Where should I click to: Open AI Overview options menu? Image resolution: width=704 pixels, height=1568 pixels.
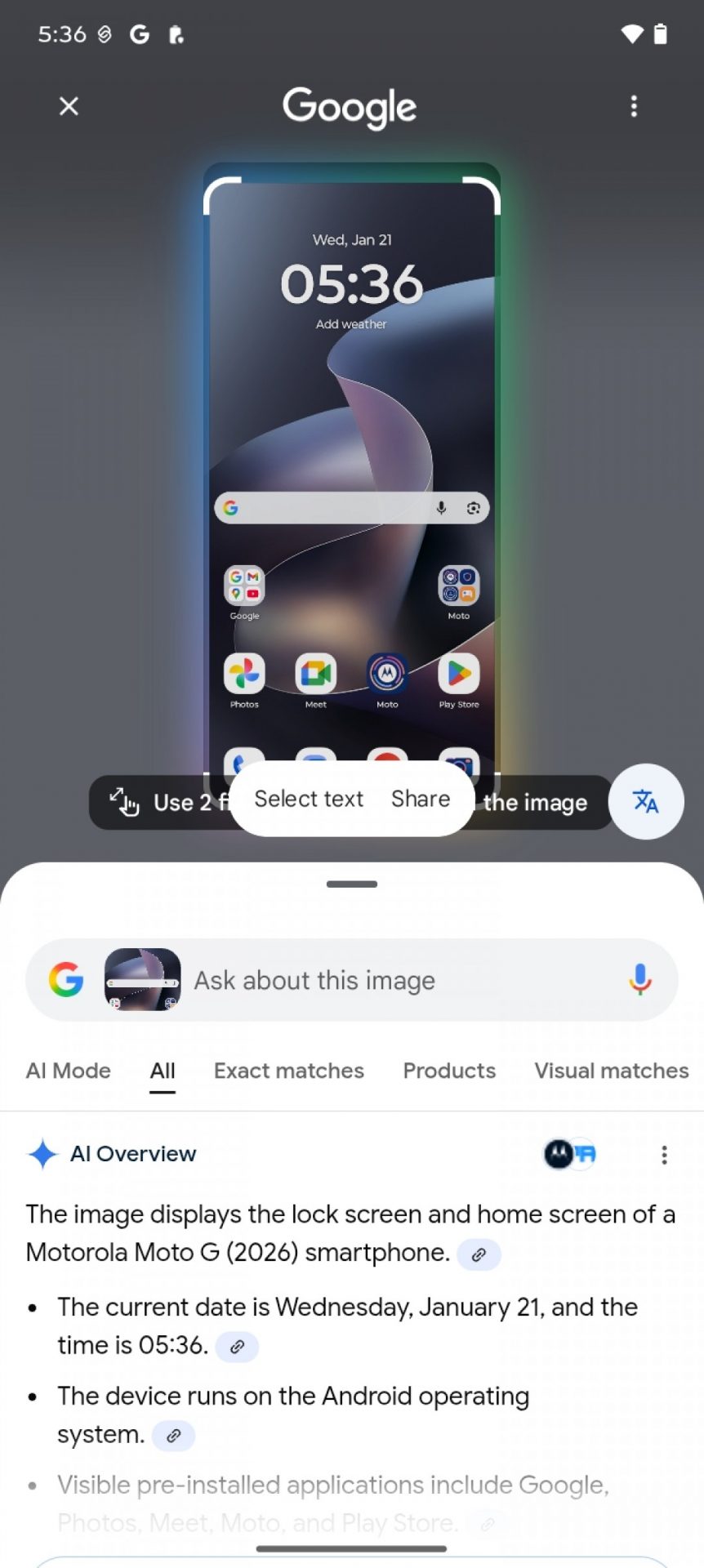664,1155
